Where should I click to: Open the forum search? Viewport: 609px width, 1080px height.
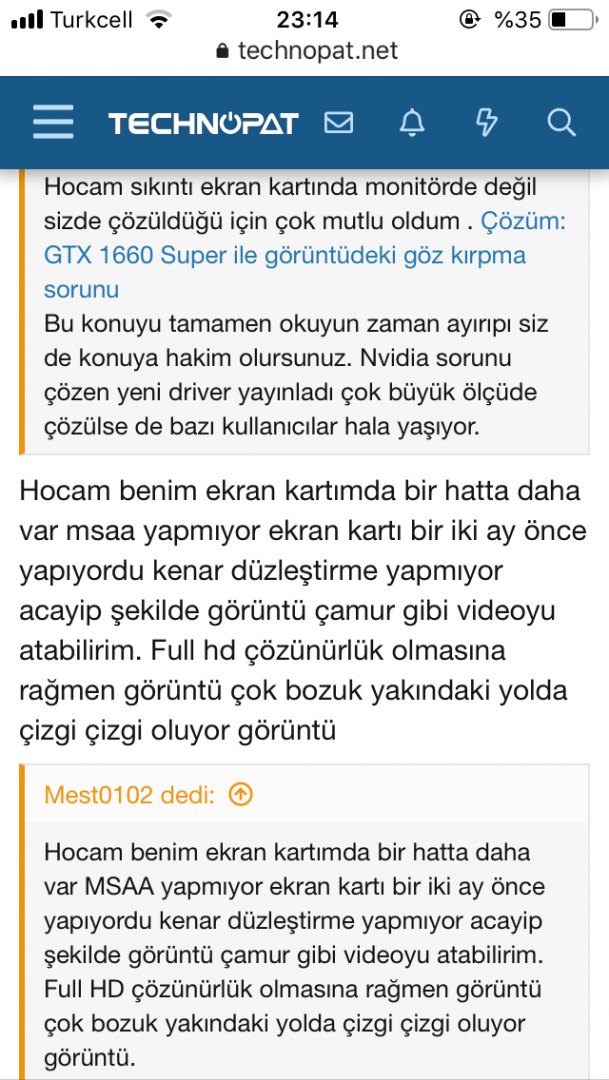(561, 123)
